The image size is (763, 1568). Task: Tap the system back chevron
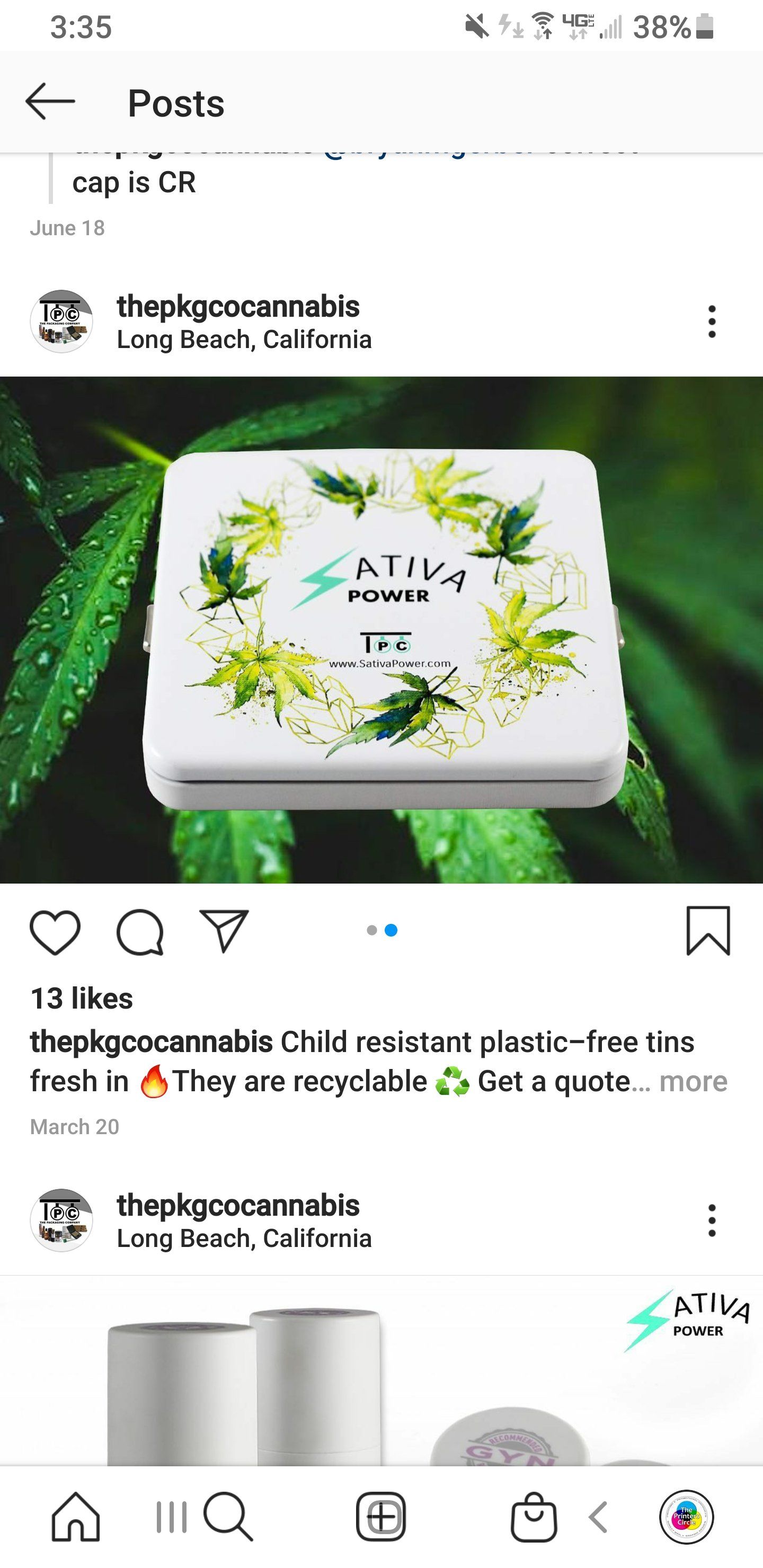pos(599,1517)
